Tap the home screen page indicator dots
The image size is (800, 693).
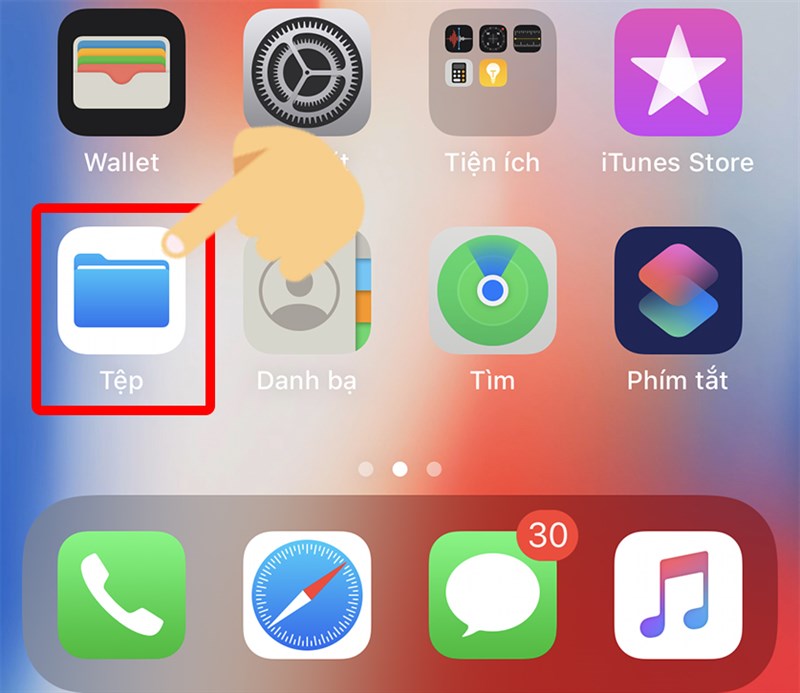[400, 468]
